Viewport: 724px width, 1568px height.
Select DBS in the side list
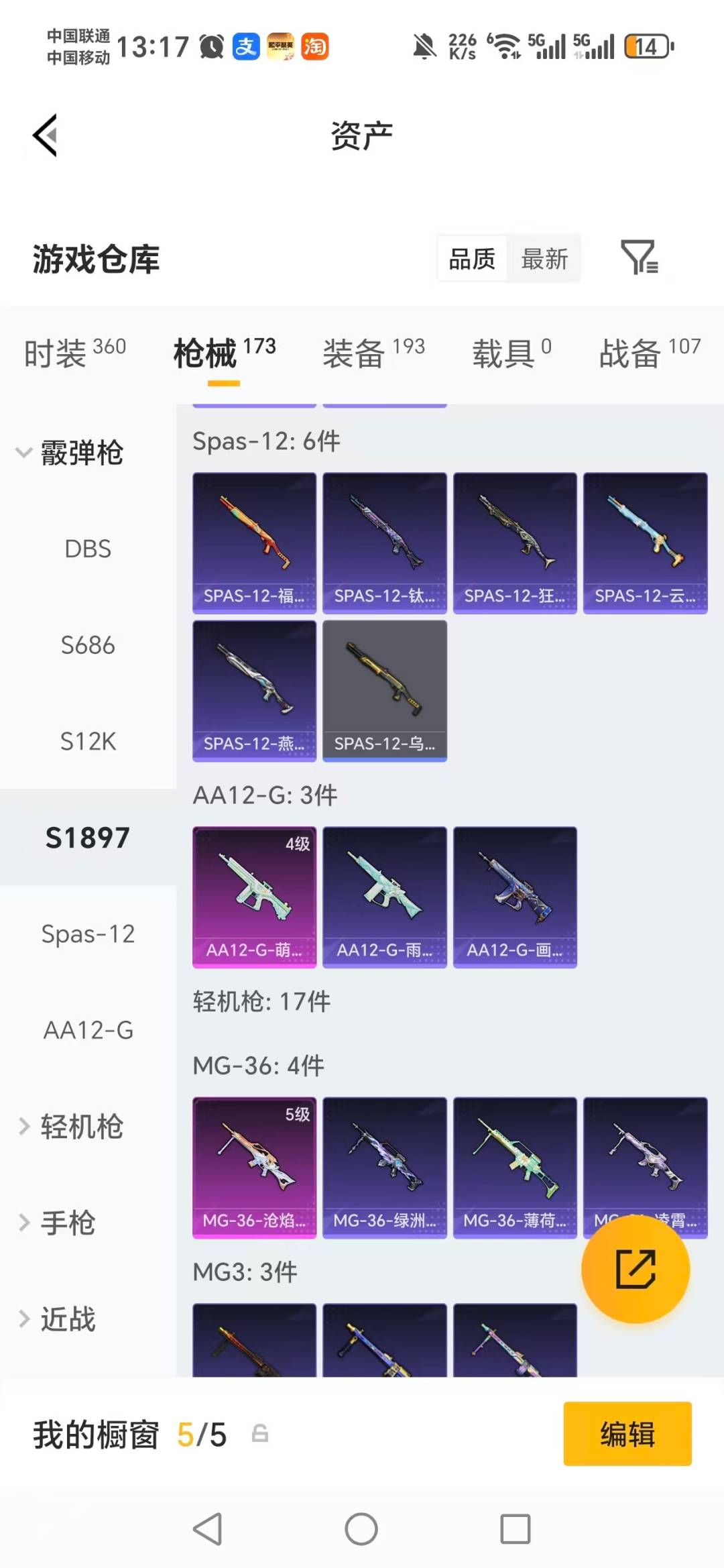click(x=88, y=549)
